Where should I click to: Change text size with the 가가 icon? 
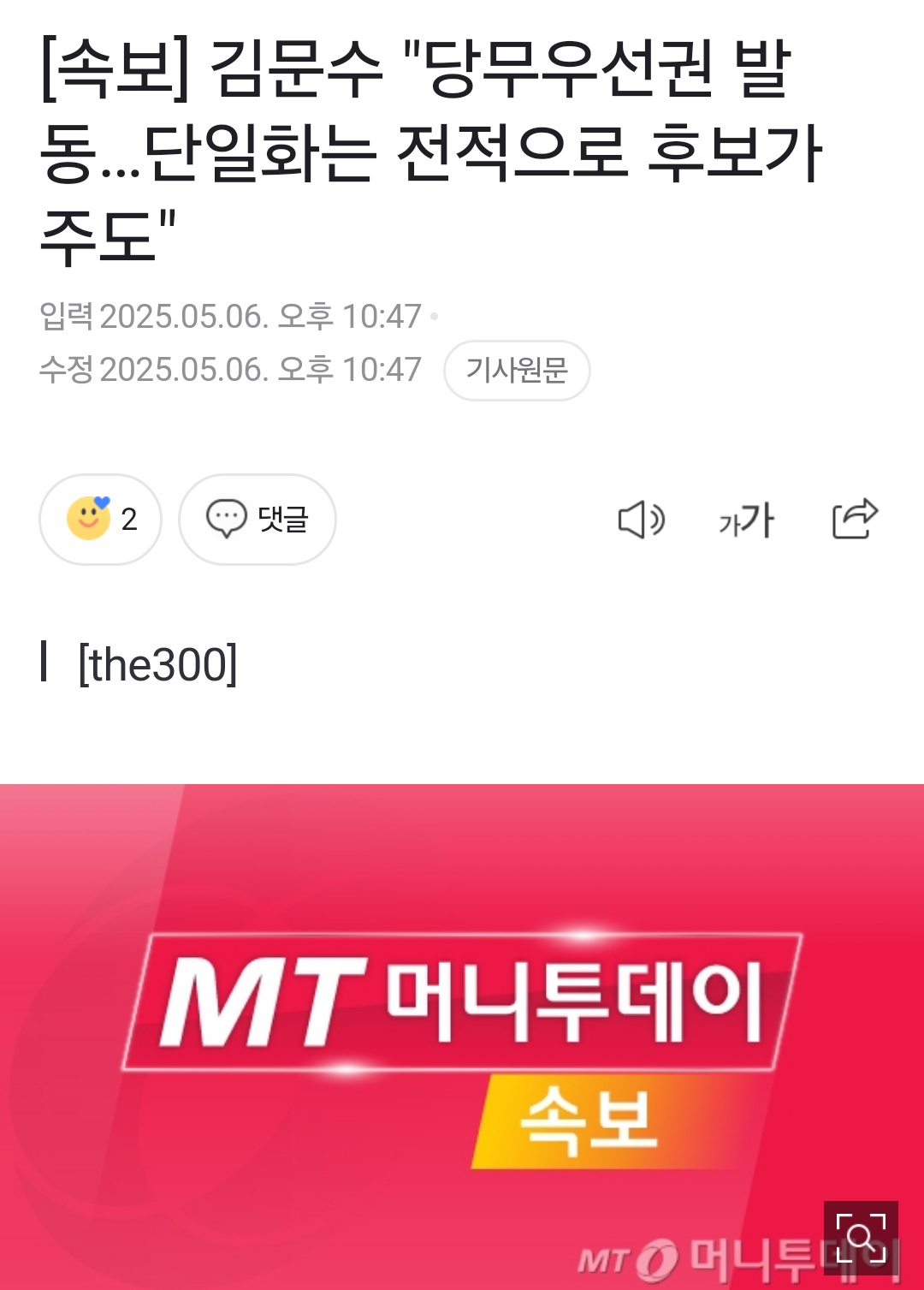(x=746, y=520)
